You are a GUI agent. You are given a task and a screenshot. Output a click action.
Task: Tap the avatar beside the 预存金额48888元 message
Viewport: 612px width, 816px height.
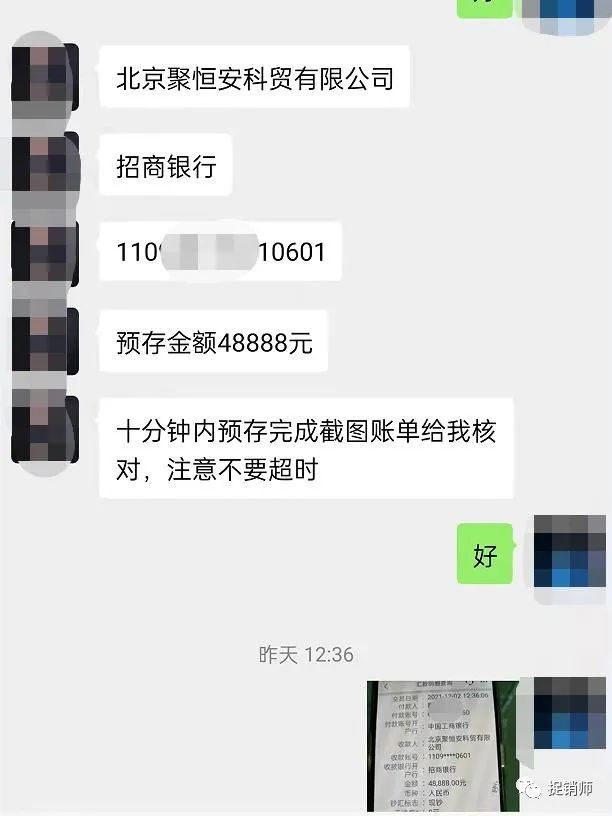(x=45, y=342)
